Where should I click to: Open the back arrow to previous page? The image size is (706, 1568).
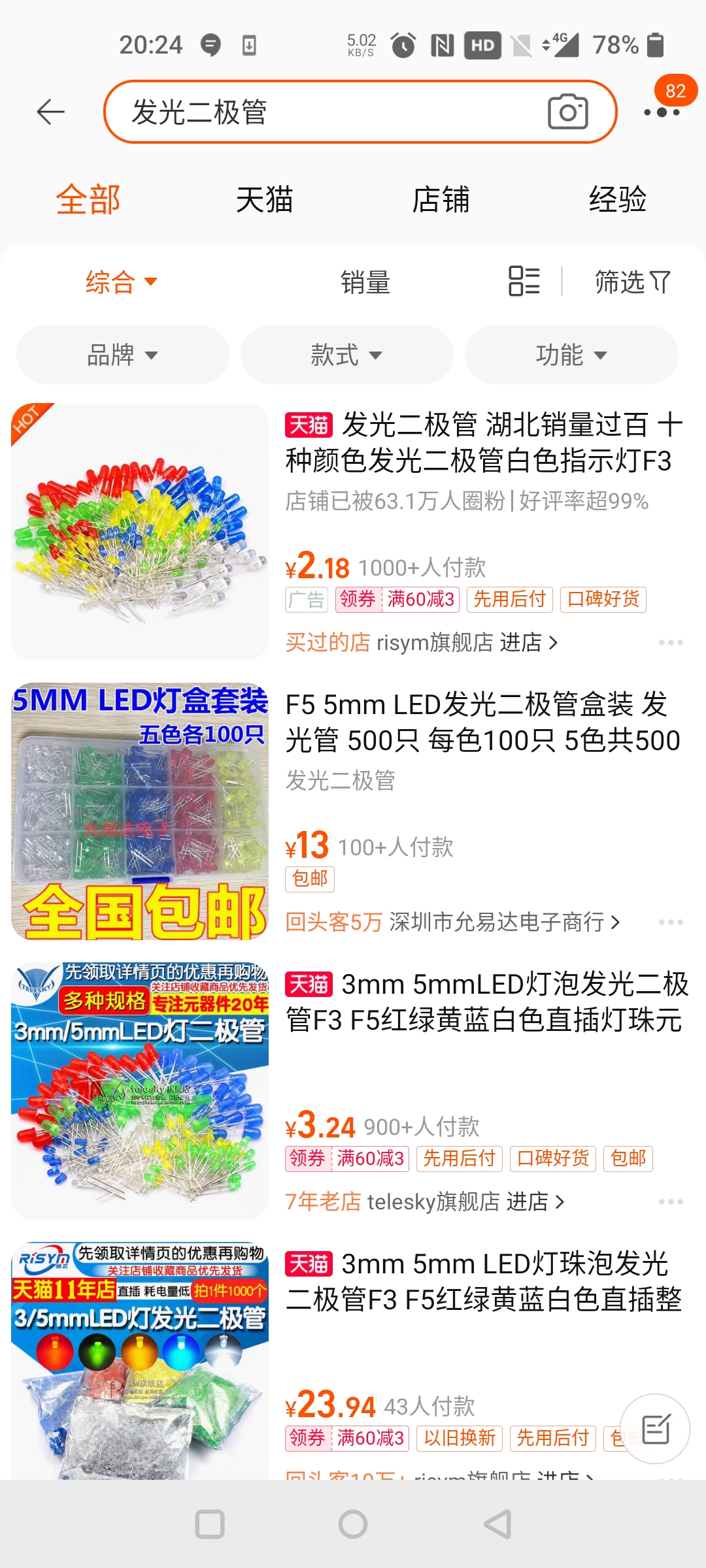click(x=50, y=112)
